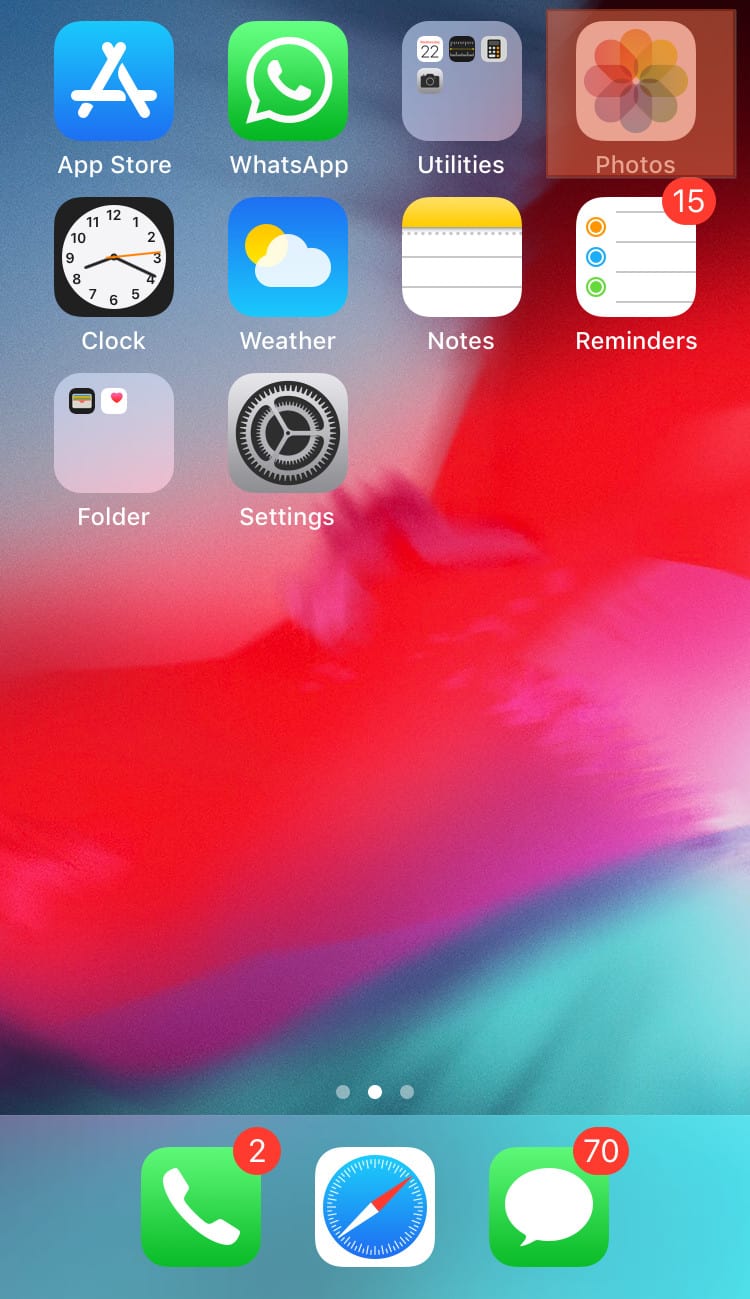
Task: Open the folder named Folder
Action: [113, 433]
